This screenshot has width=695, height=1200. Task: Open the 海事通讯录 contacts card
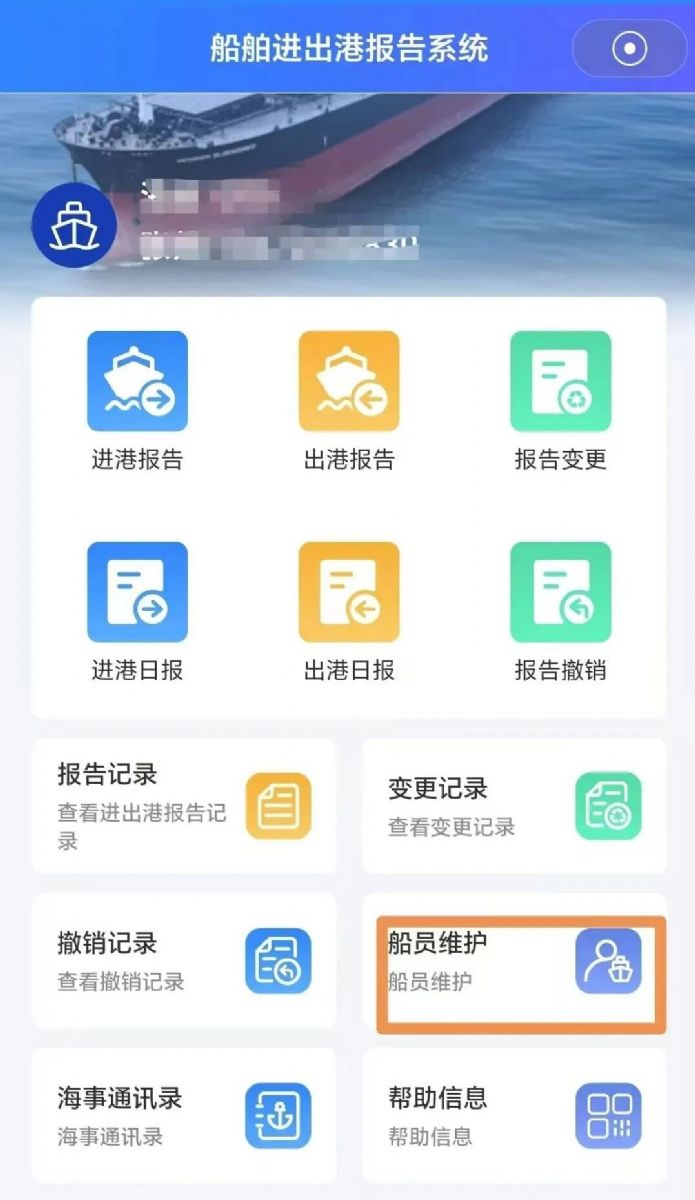pos(184,1115)
